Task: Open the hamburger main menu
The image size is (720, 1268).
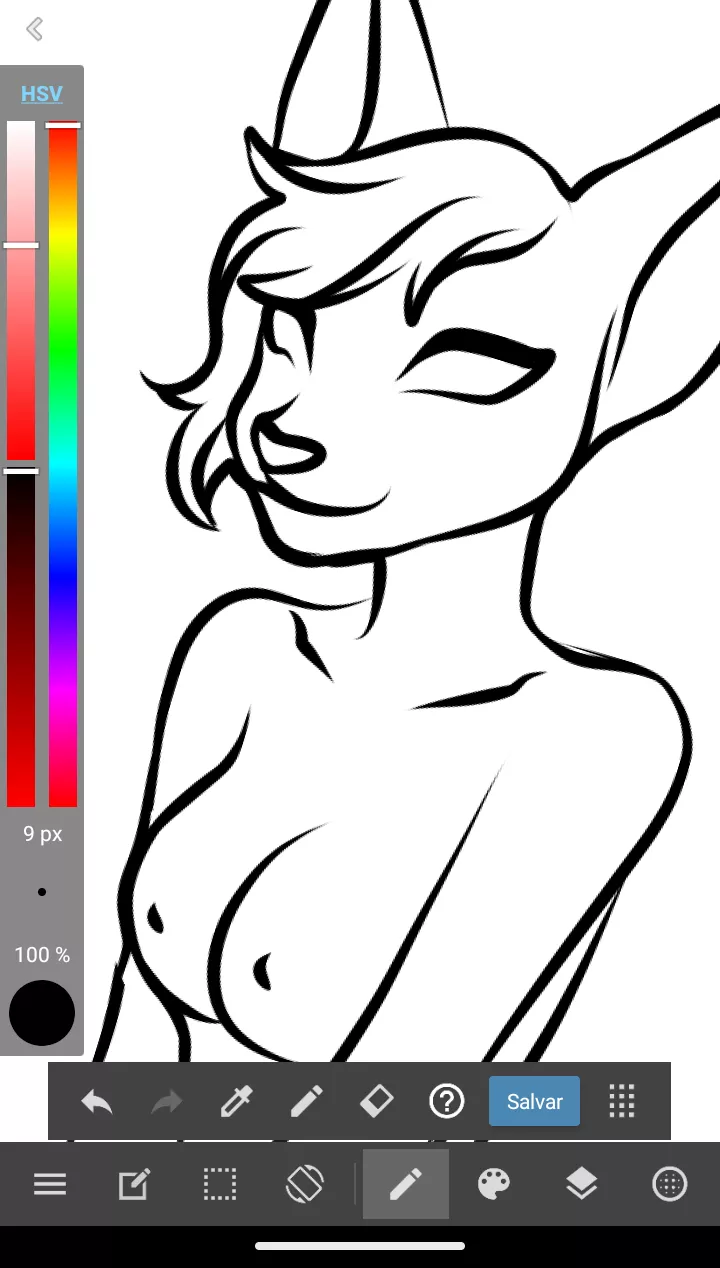Action: (x=50, y=1185)
